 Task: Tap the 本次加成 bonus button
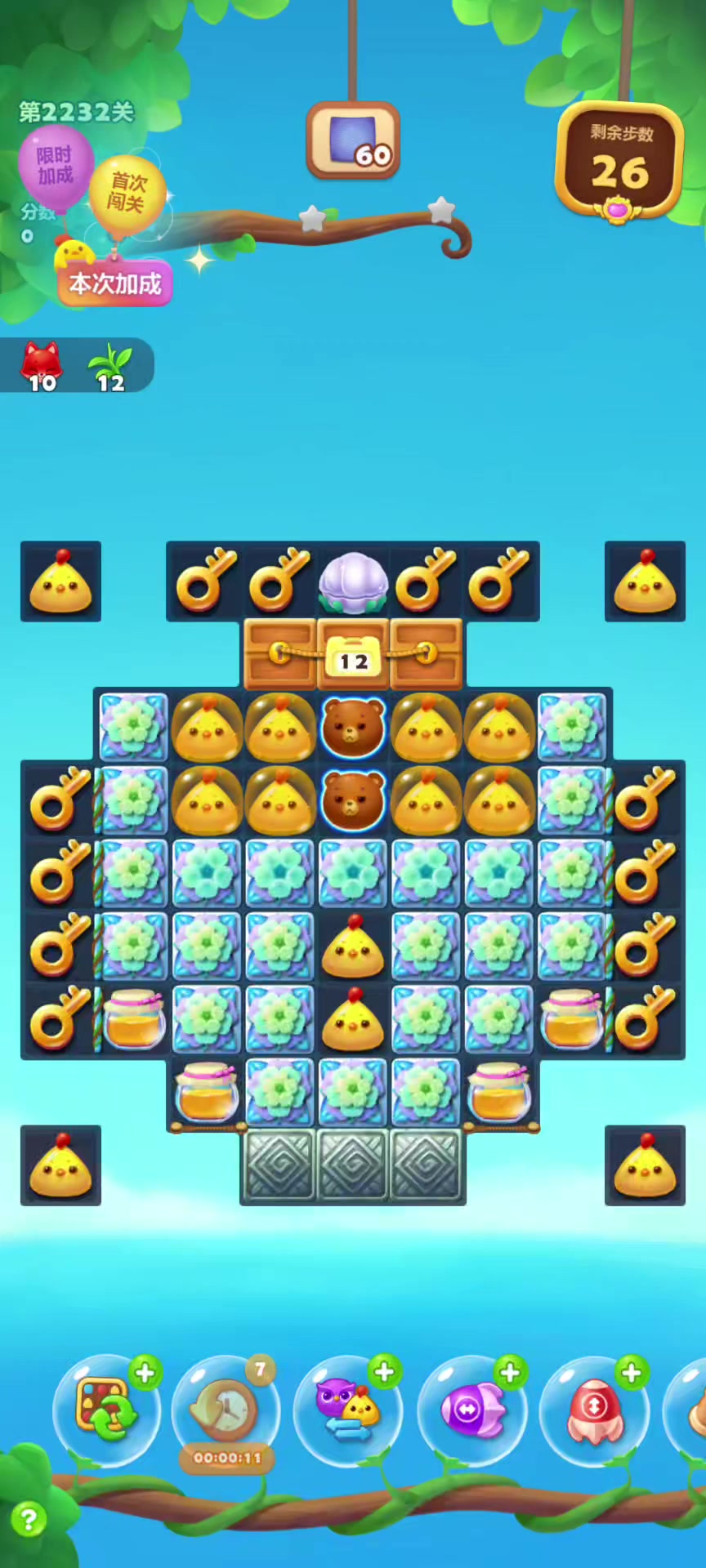click(x=114, y=283)
